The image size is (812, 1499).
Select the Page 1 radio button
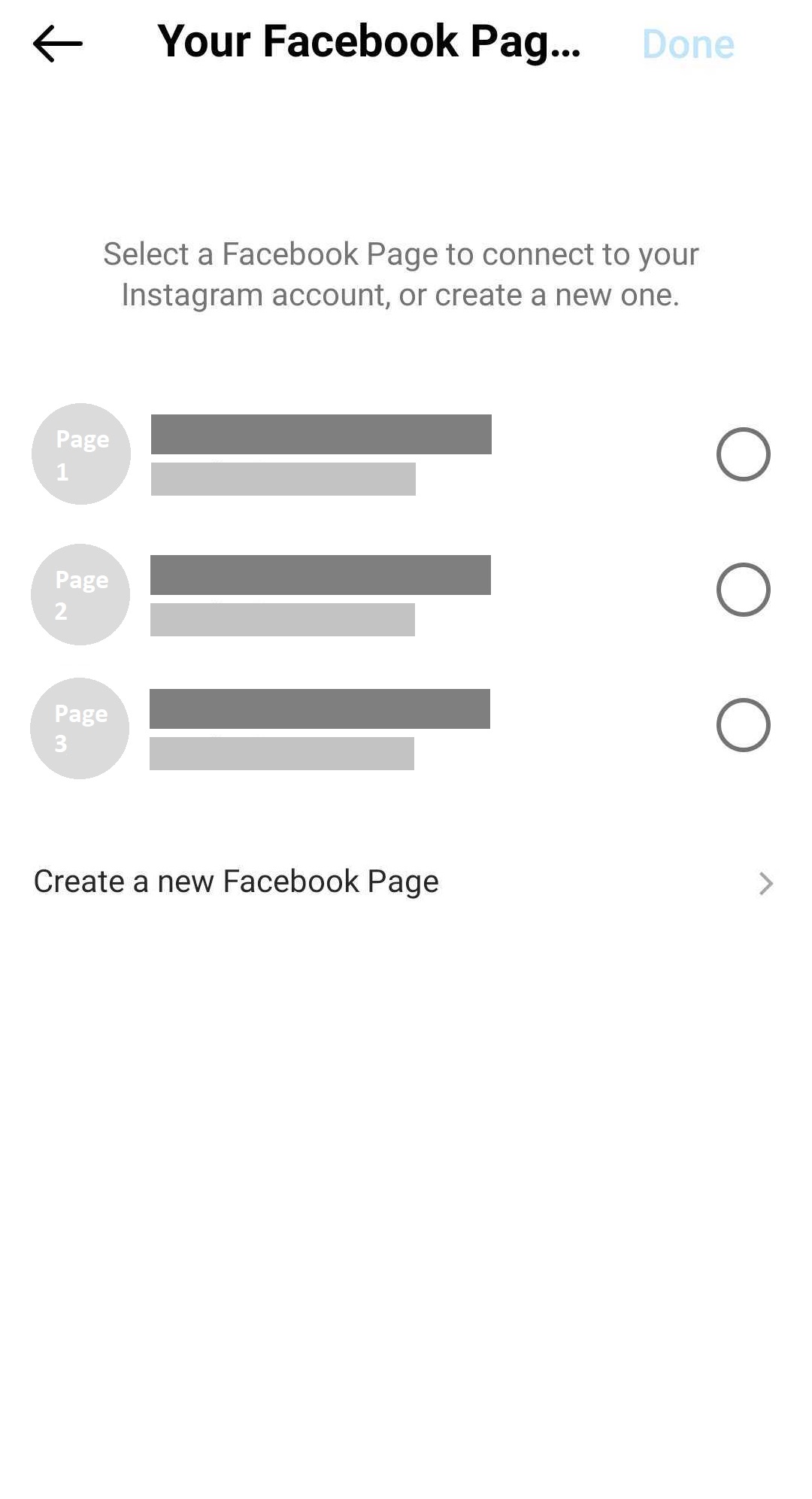(743, 454)
